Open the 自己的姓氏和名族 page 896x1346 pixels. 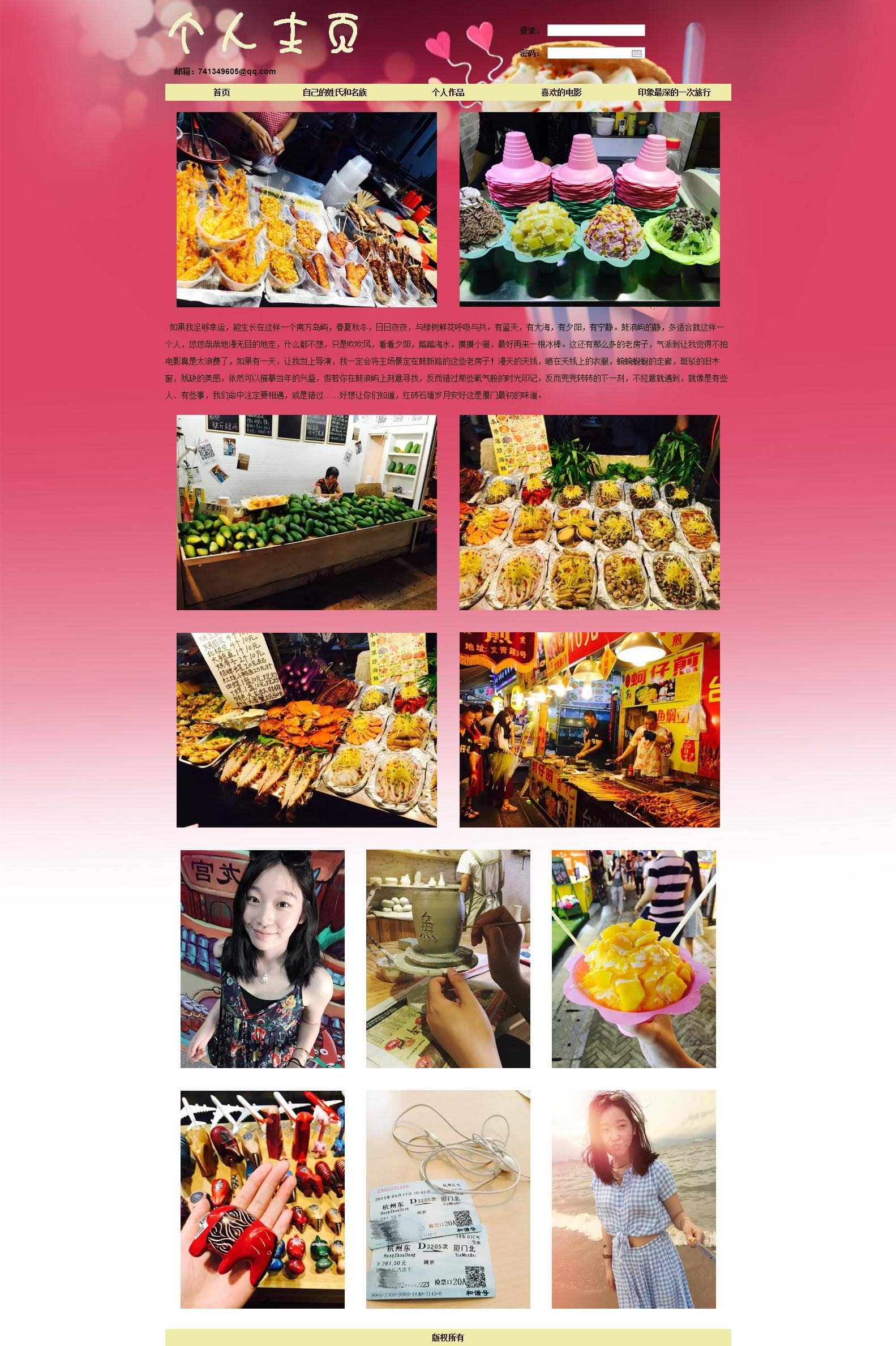[335, 92]
